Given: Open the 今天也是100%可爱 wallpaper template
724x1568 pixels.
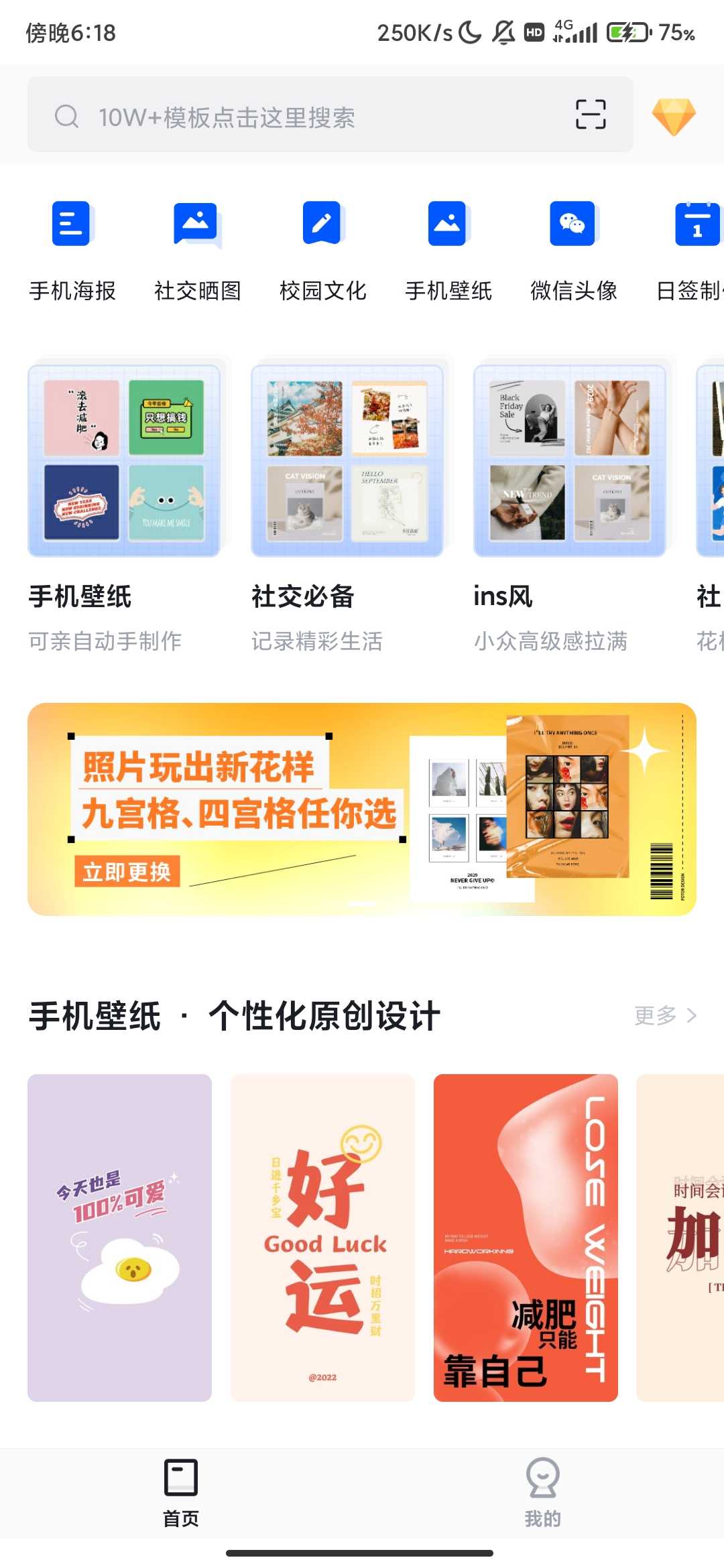Looking at the screenshot, I should point(119,1237).
